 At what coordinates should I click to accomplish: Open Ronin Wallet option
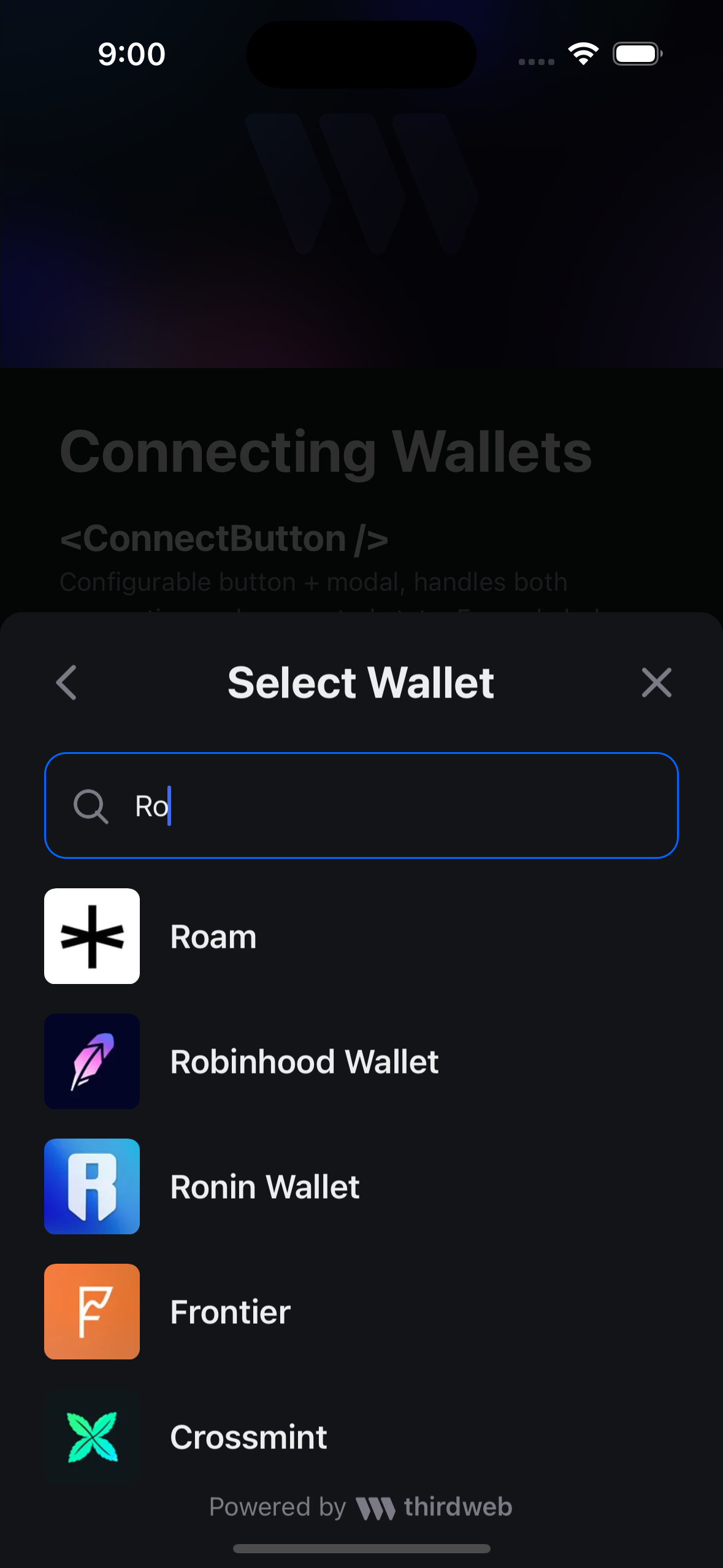click(x=265, y=1186)
